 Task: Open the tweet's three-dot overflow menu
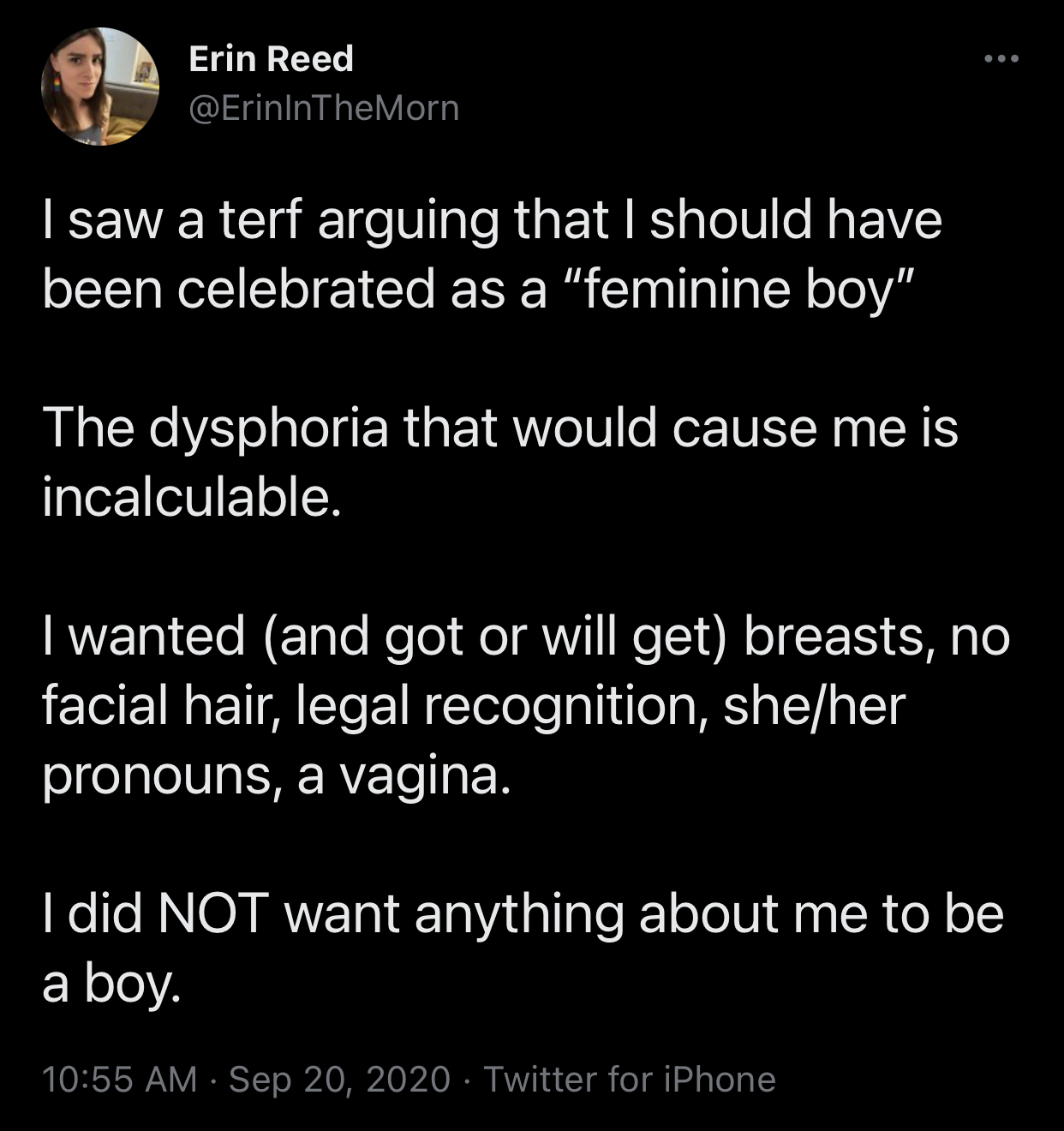[1001, 59]
